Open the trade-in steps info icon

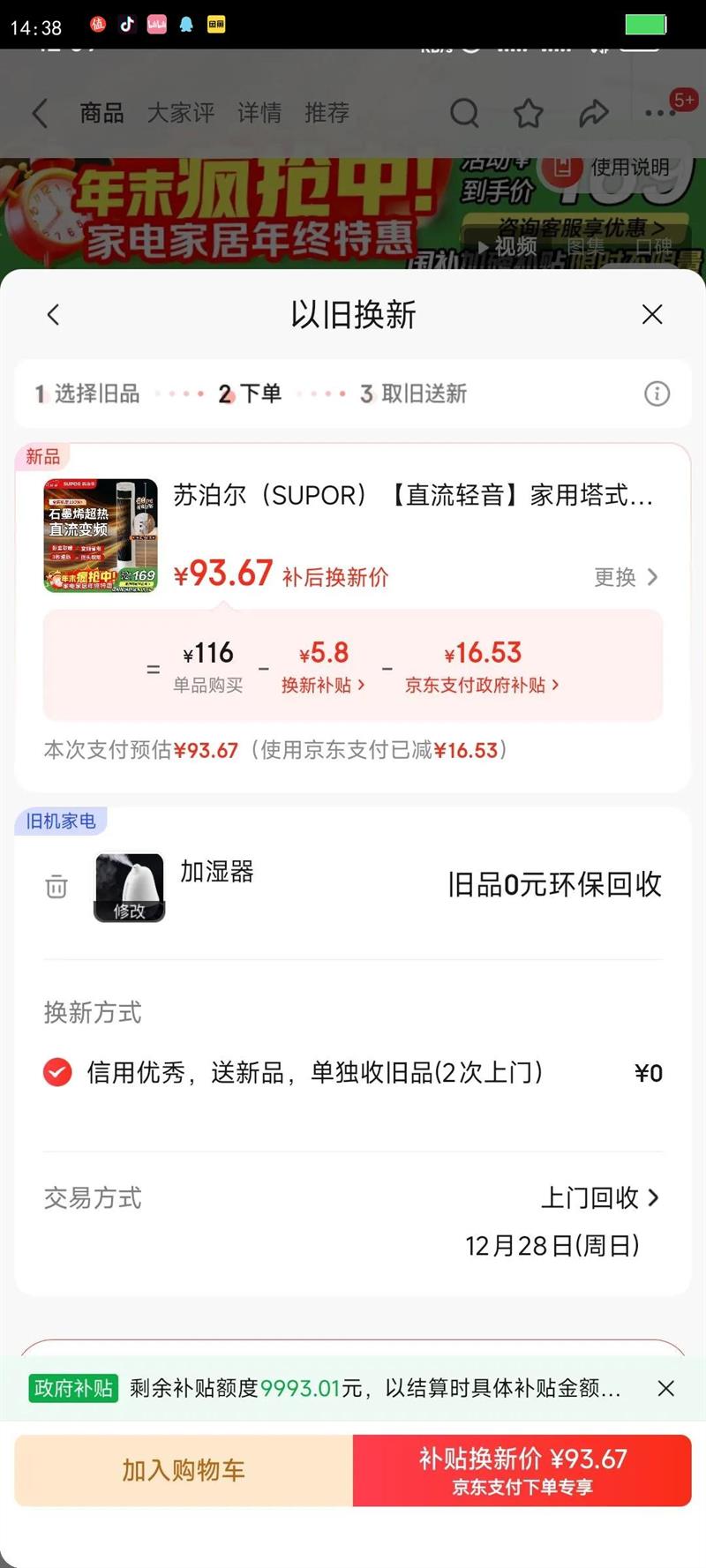coord(657,394)
